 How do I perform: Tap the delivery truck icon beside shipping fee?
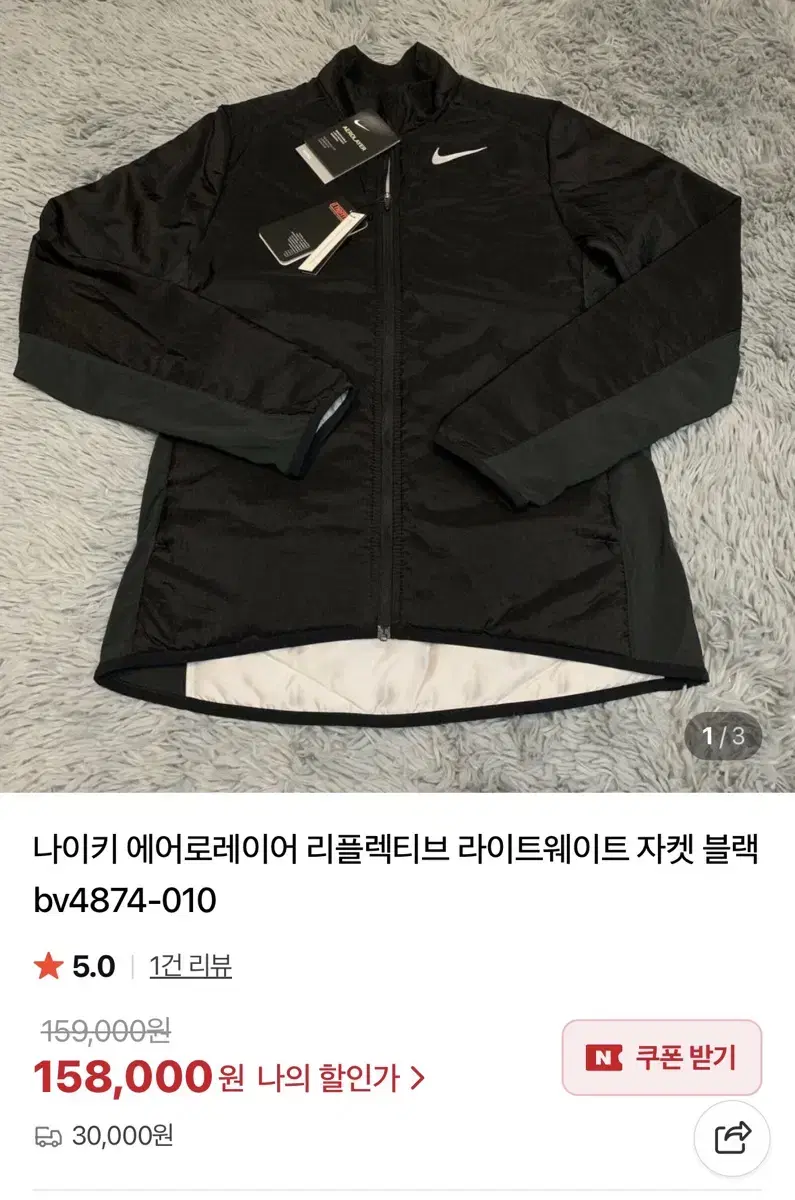pyautogui.click(x=45, y=1135)
